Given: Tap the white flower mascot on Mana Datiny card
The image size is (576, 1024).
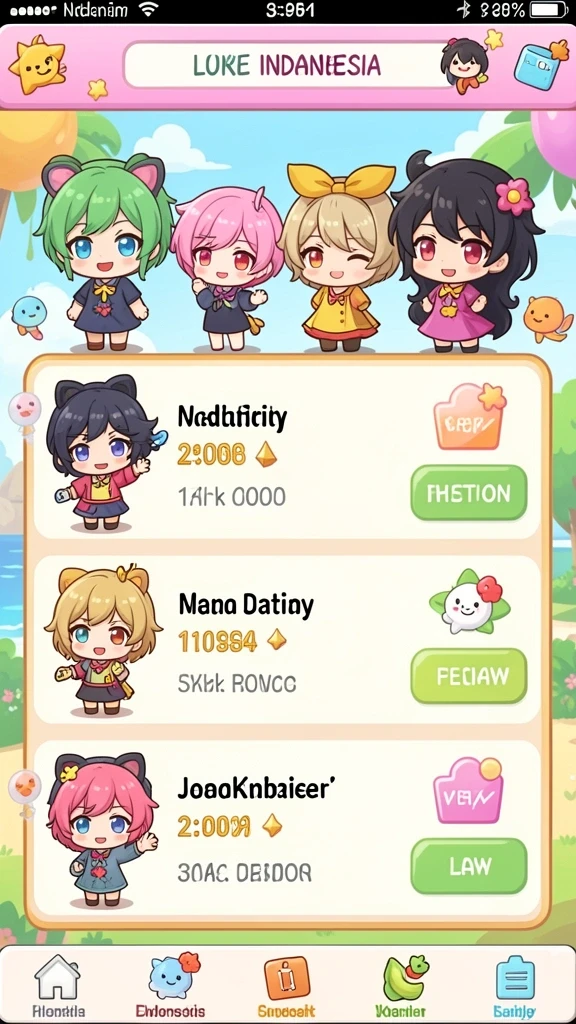Looking at the screenshot, I should click(469, 601).
